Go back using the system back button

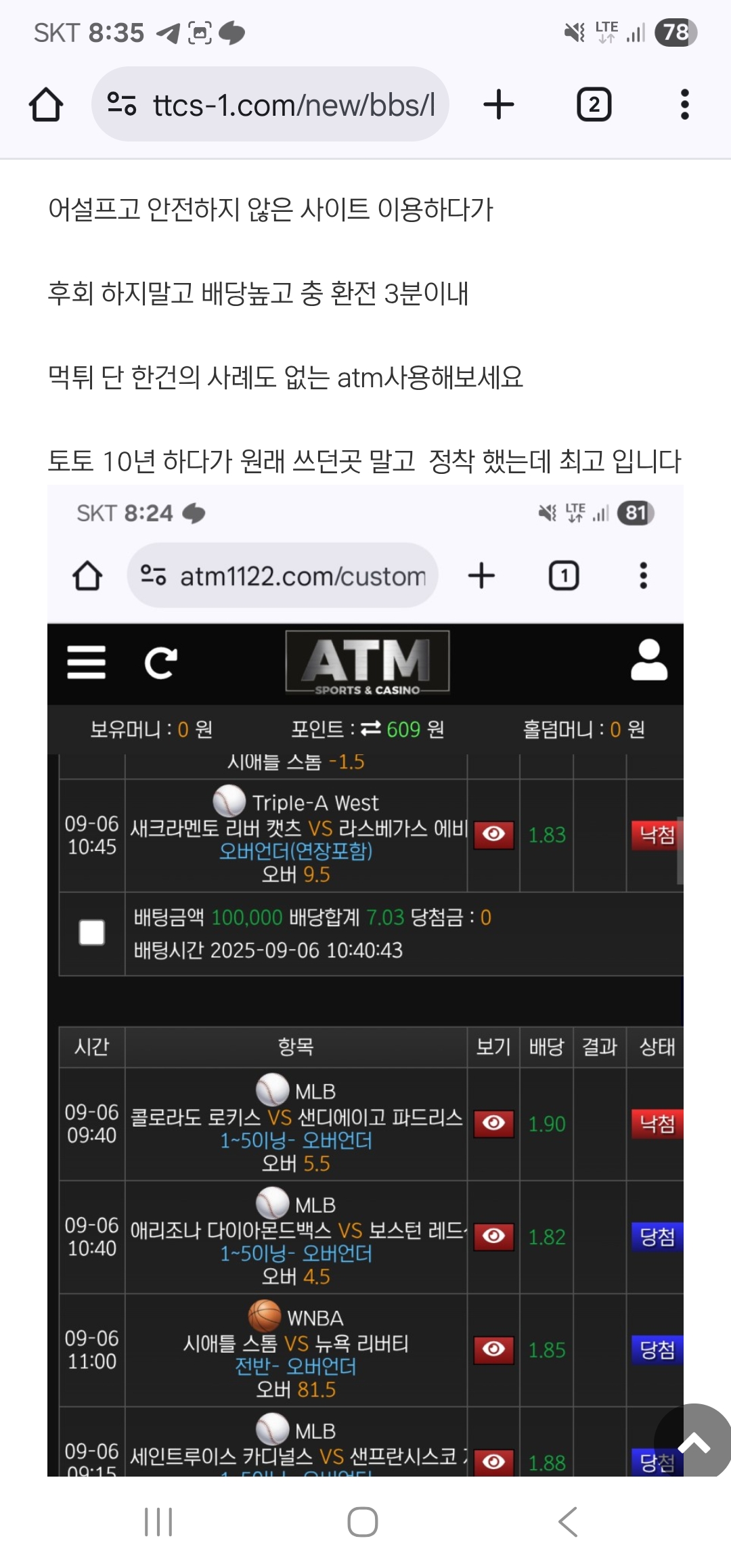(567, 1522)
